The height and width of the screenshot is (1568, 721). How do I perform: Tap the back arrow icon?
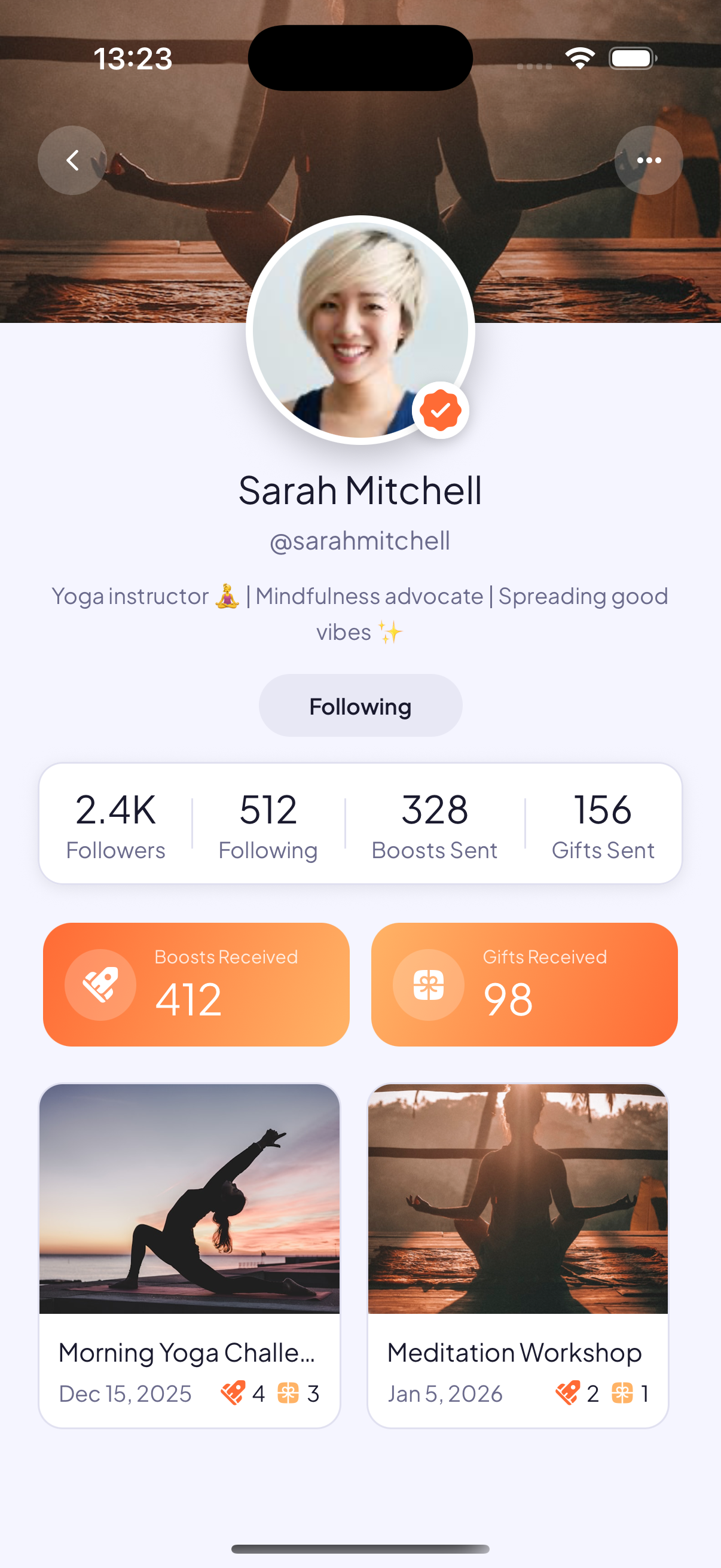coord(72,160)
